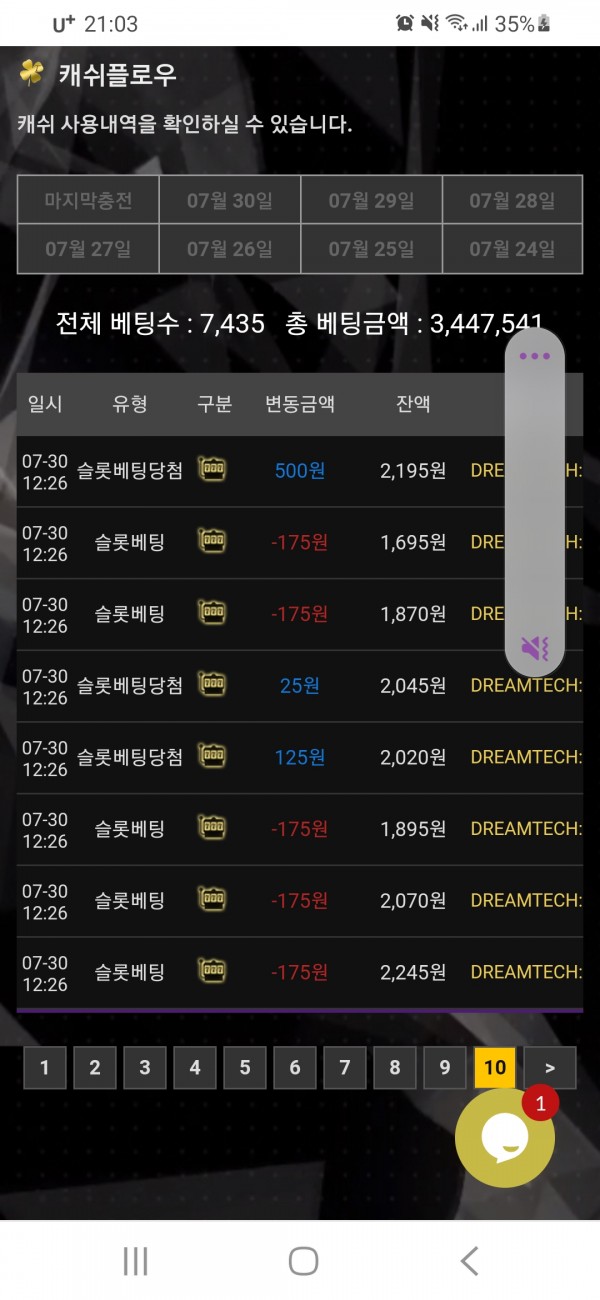Open the chat support bubble
This screenshot has height=1300, width=600.
[505, 1137]
